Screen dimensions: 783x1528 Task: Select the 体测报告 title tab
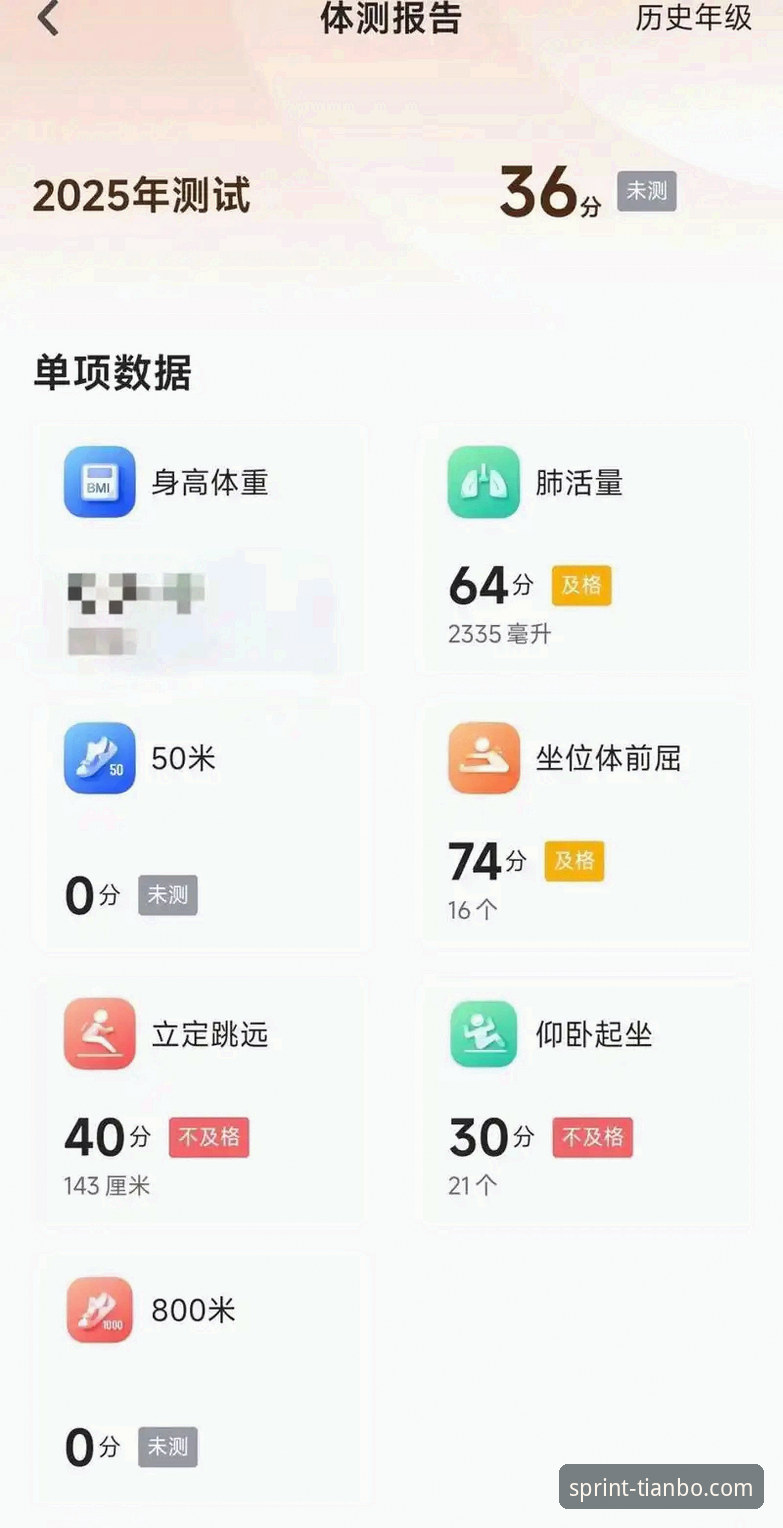pos(391,18)
